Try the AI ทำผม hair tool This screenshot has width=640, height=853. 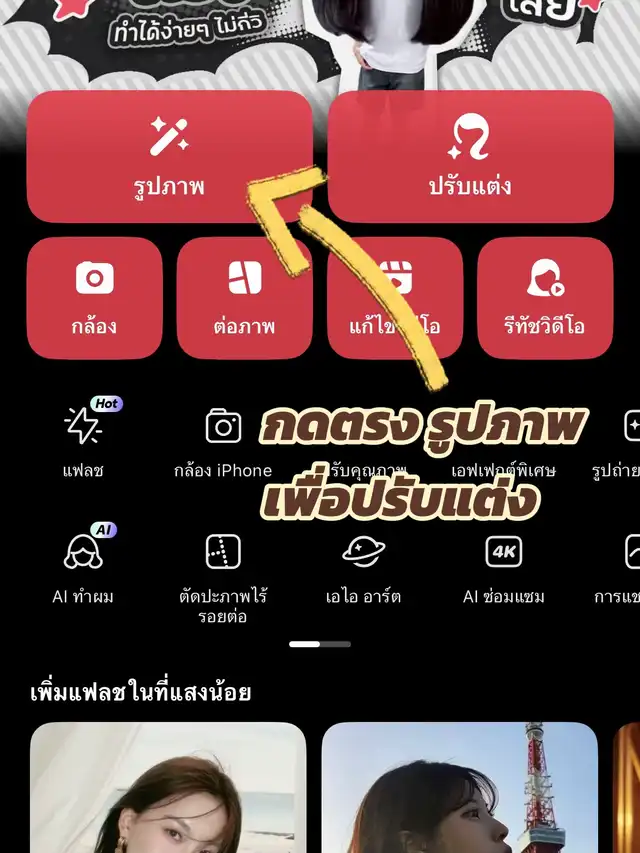[83, 565]
